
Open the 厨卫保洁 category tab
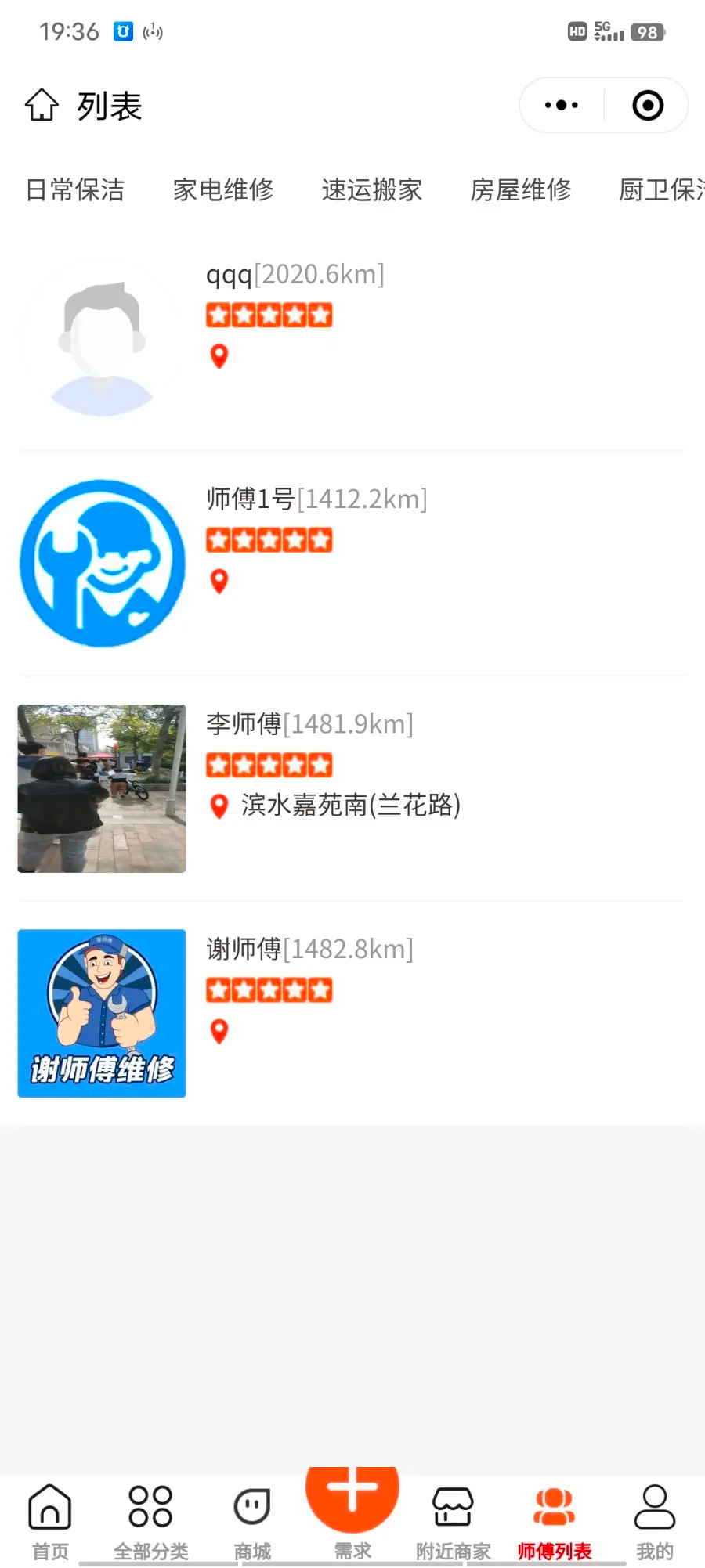pyautogui.click(x=662, y=189)
